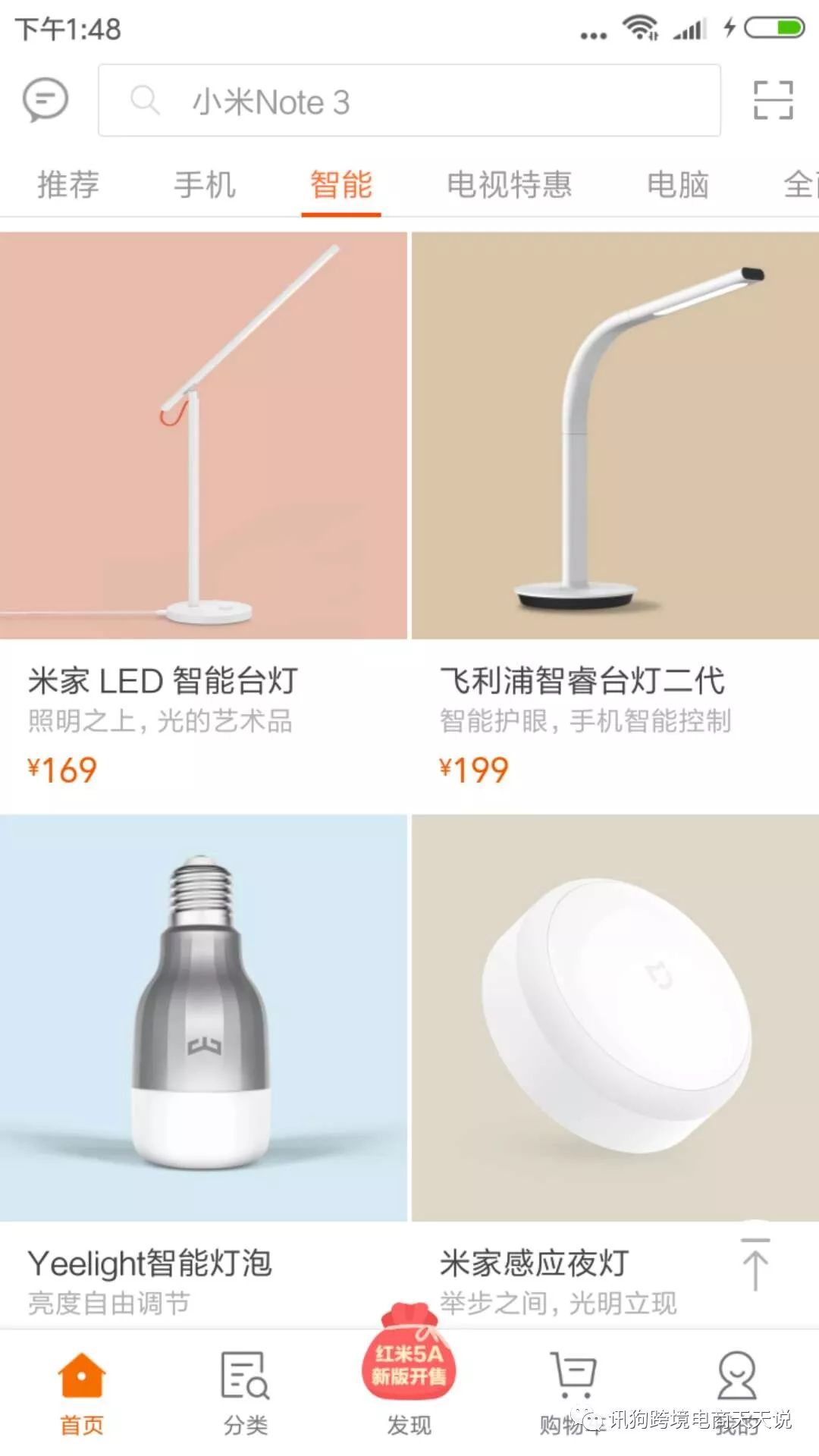Switch to the 推荐 tab
Screen dimensions: 819x1456
[68, 185]
